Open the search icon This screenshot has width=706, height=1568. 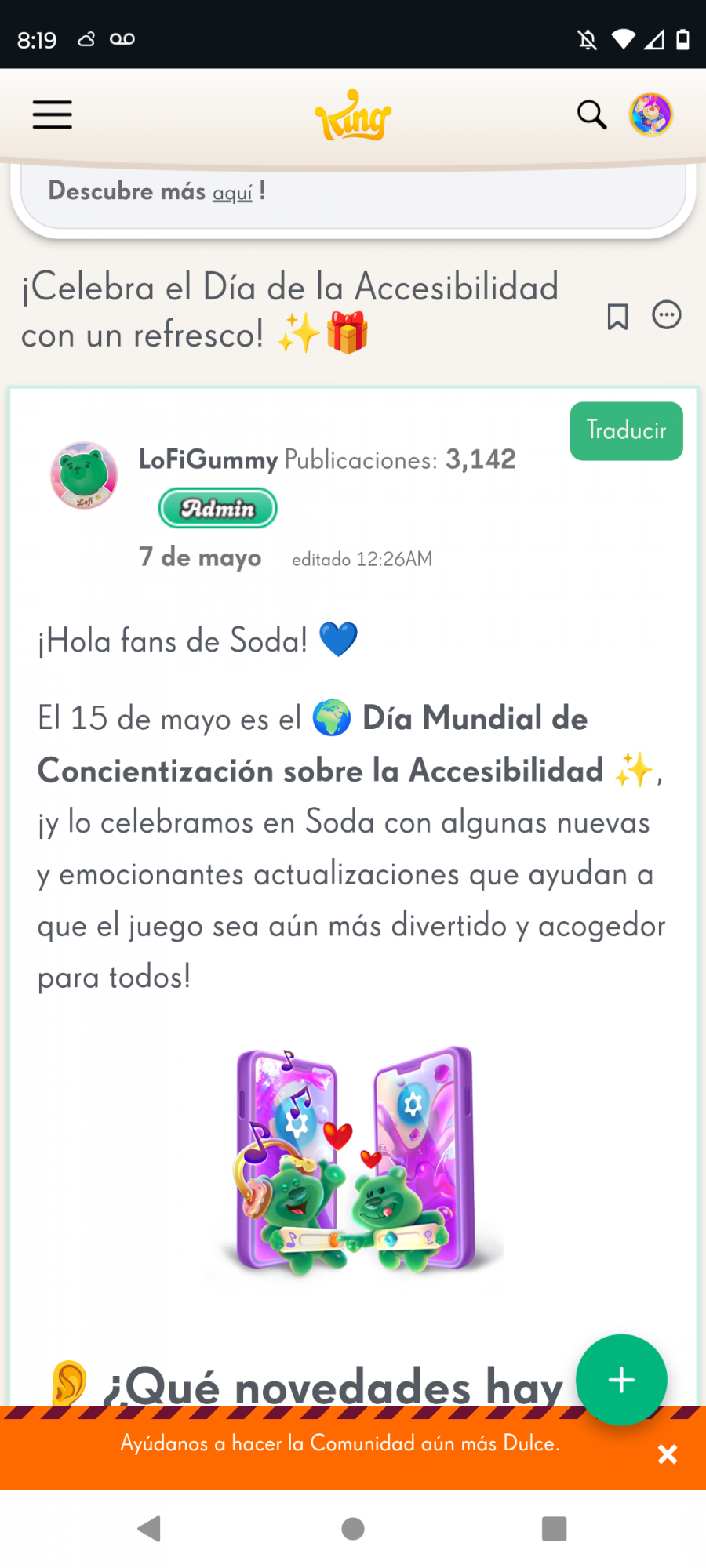tap(591, 114)
